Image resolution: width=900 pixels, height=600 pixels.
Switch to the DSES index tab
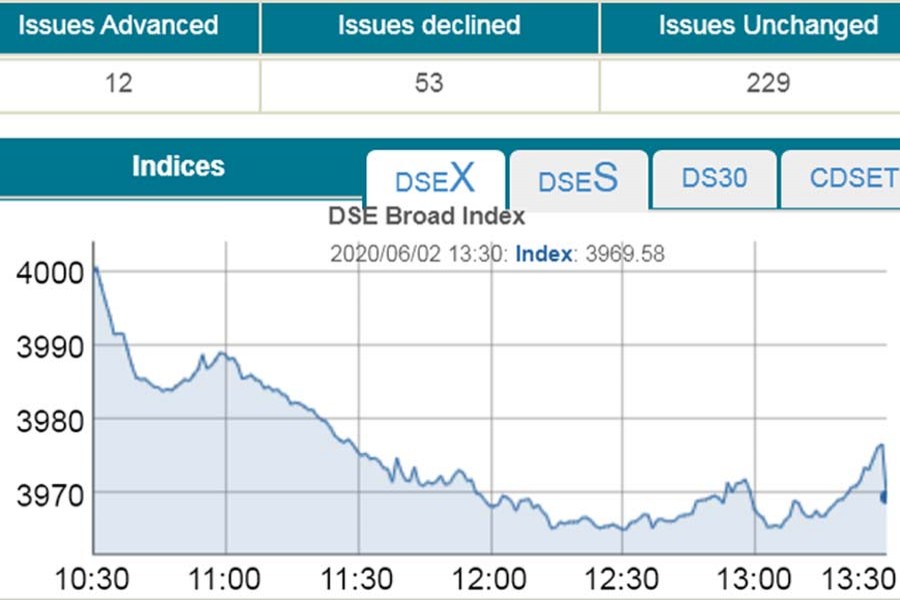pyautogui.click(x=578, y=180)
